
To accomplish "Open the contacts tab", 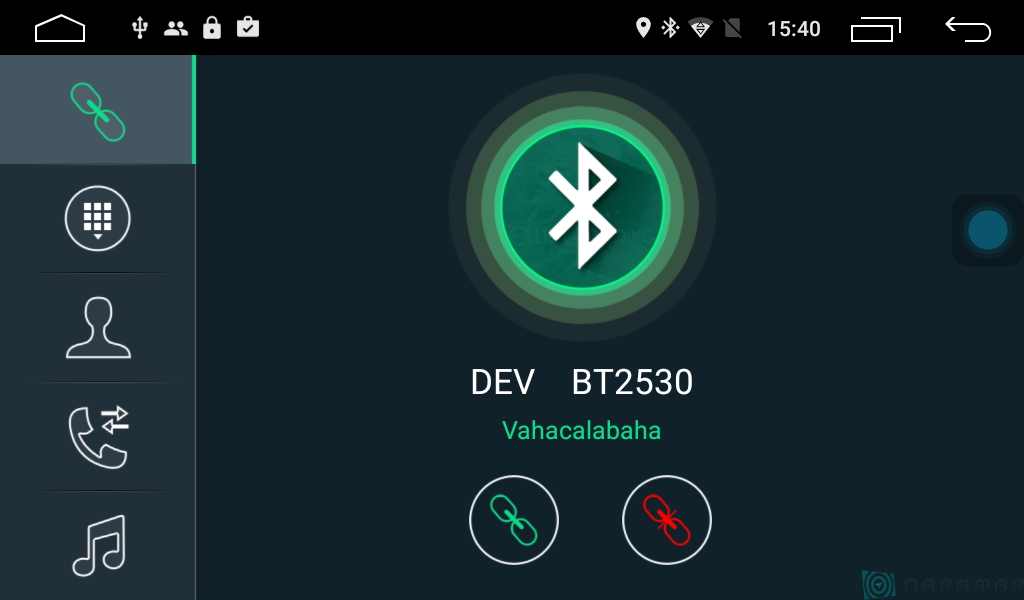I will click(x=97, y=328).
